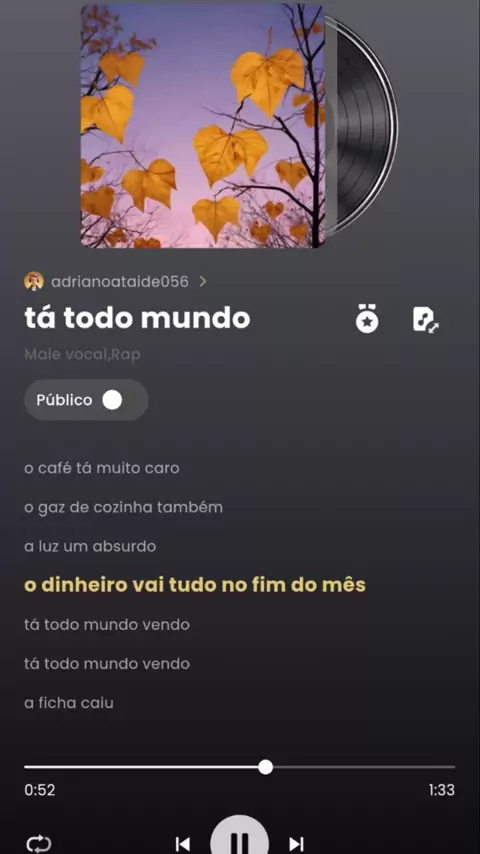Open the music file expand icon
This screenshot has height=854, width=480.
(426, 320)
